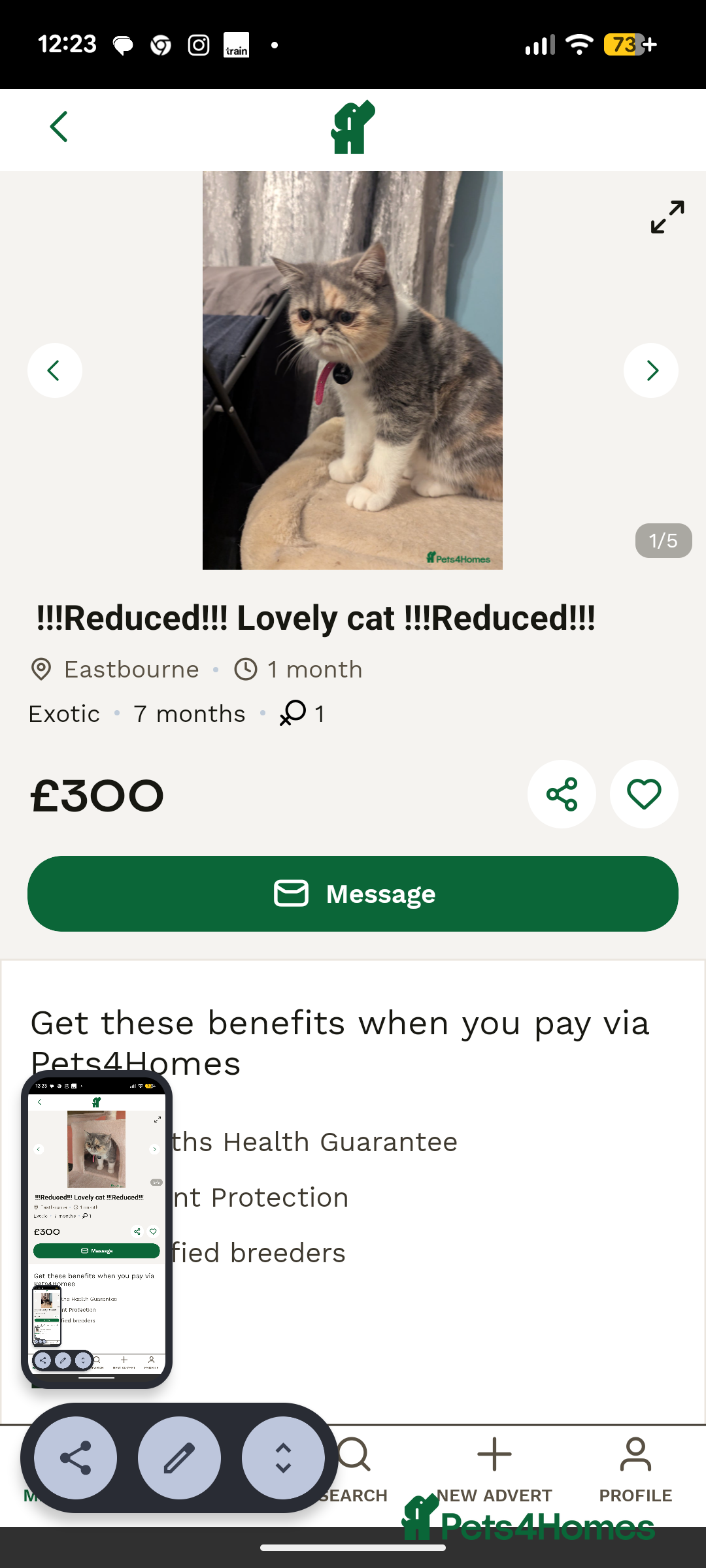Create a New Advert
Viewport: 706px width, 1568px height.
(494, 1467)
